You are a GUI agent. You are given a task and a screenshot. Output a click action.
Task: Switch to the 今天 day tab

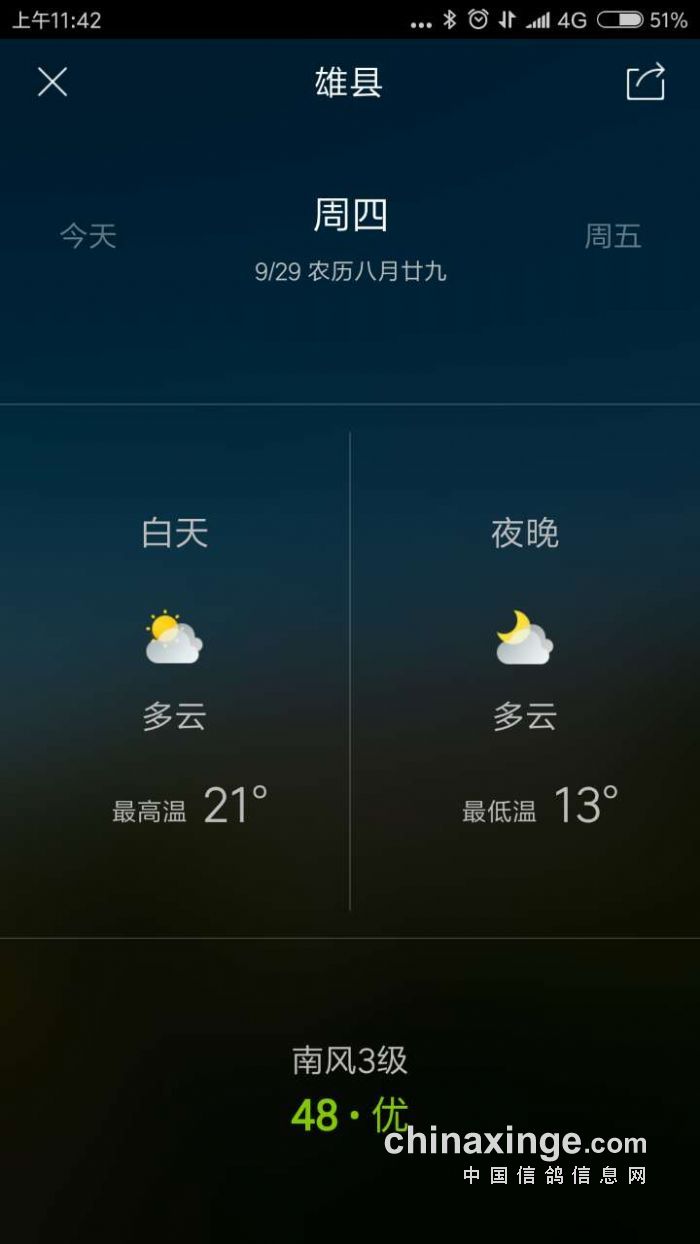coord(88,236)
